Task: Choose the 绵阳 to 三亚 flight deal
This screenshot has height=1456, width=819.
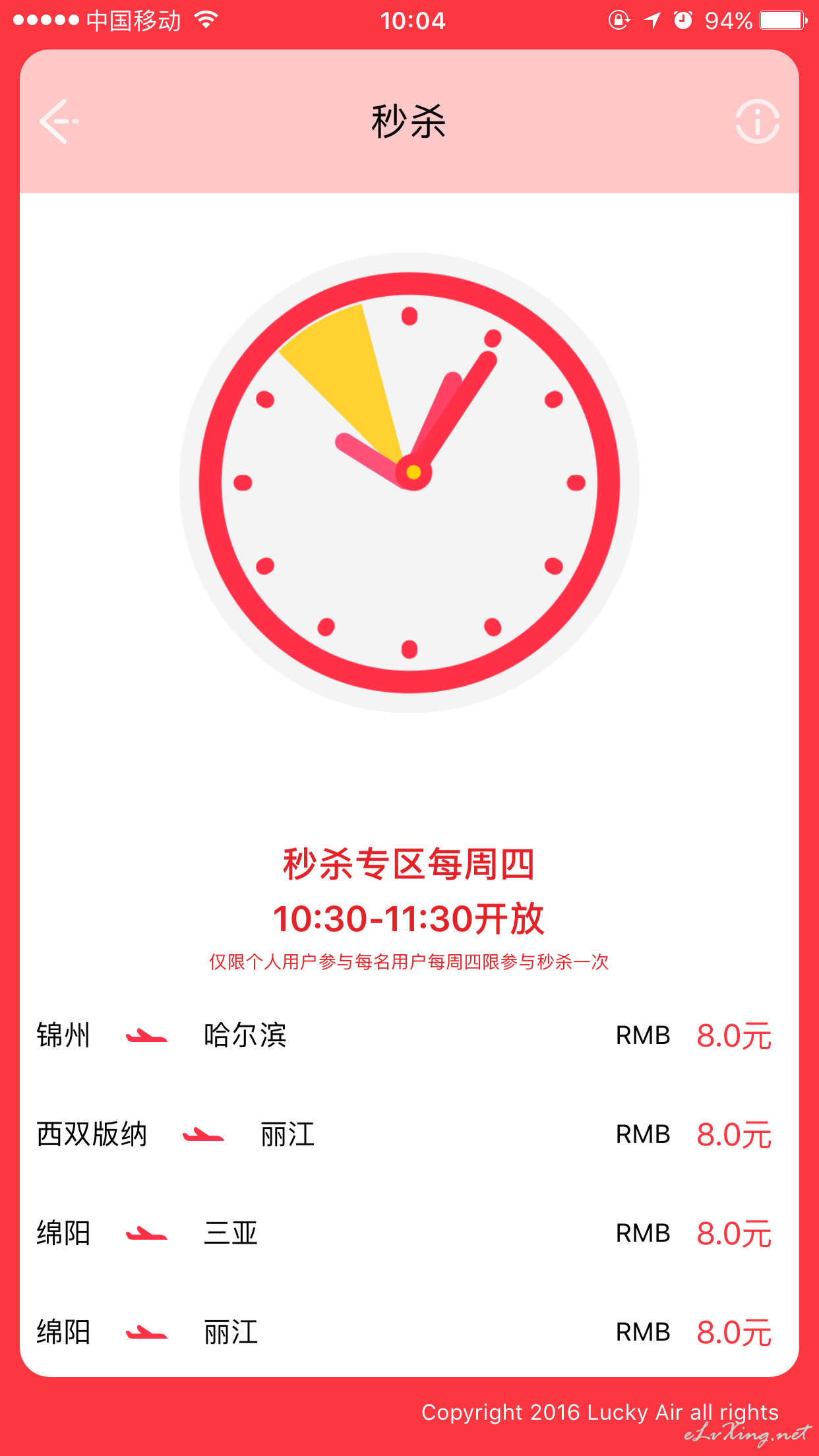Action: tap(409, 1233)
